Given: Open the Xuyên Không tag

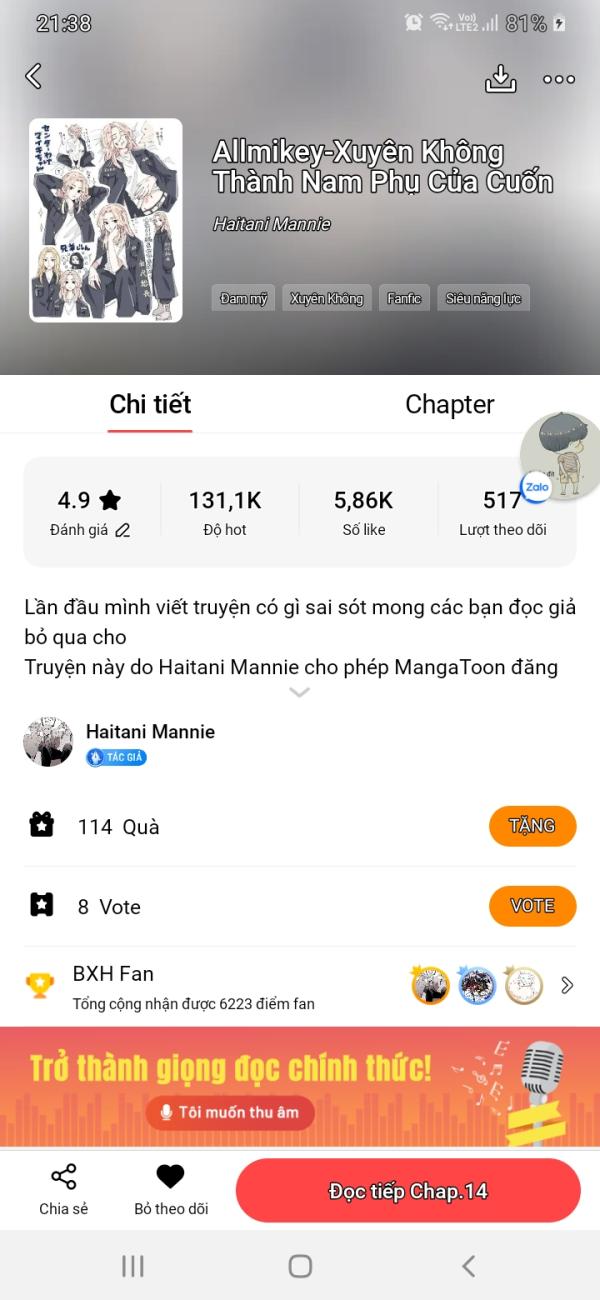Looking at the screenshot, I should pos(326,298).
